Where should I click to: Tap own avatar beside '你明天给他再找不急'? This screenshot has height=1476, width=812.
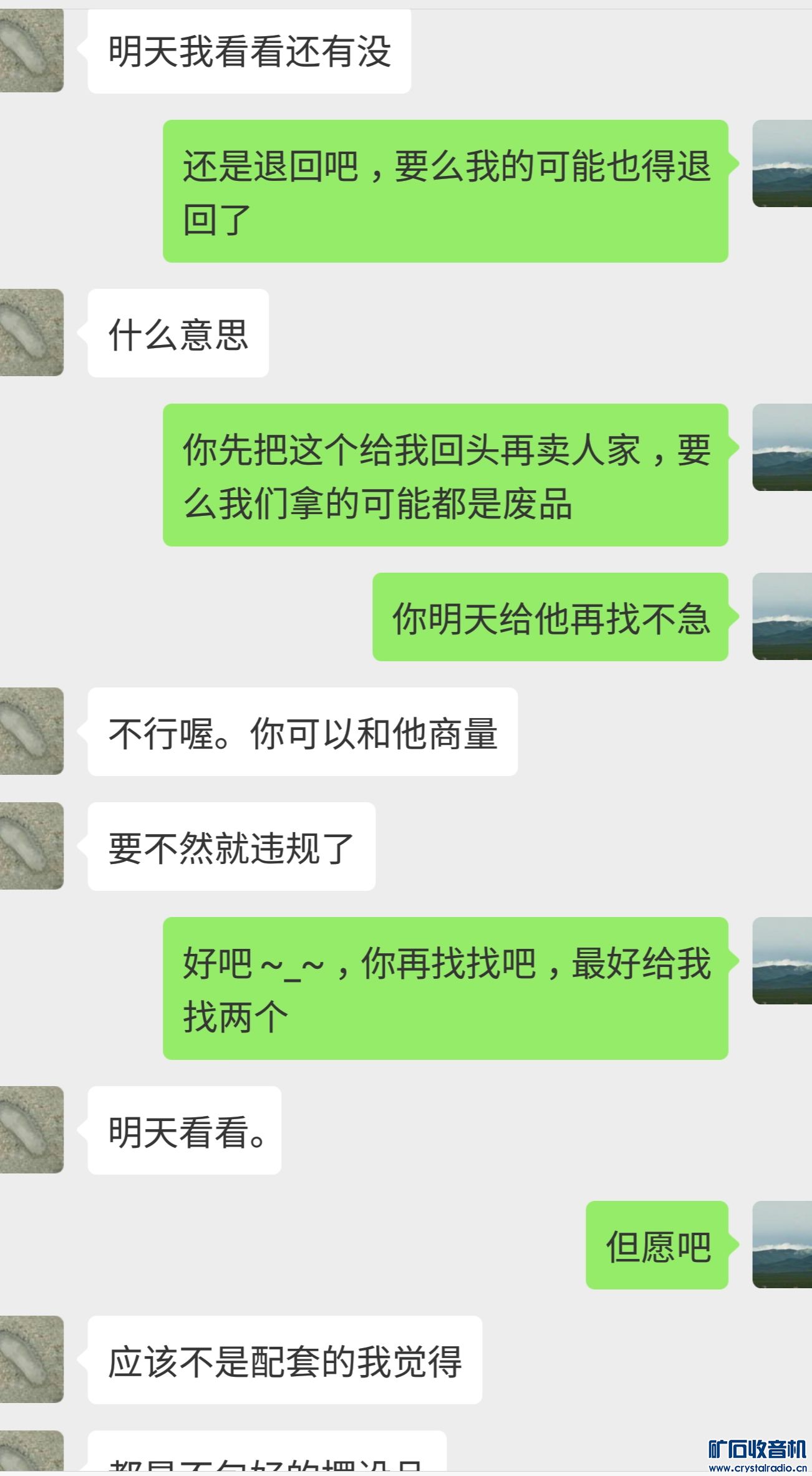coord(782,616)
